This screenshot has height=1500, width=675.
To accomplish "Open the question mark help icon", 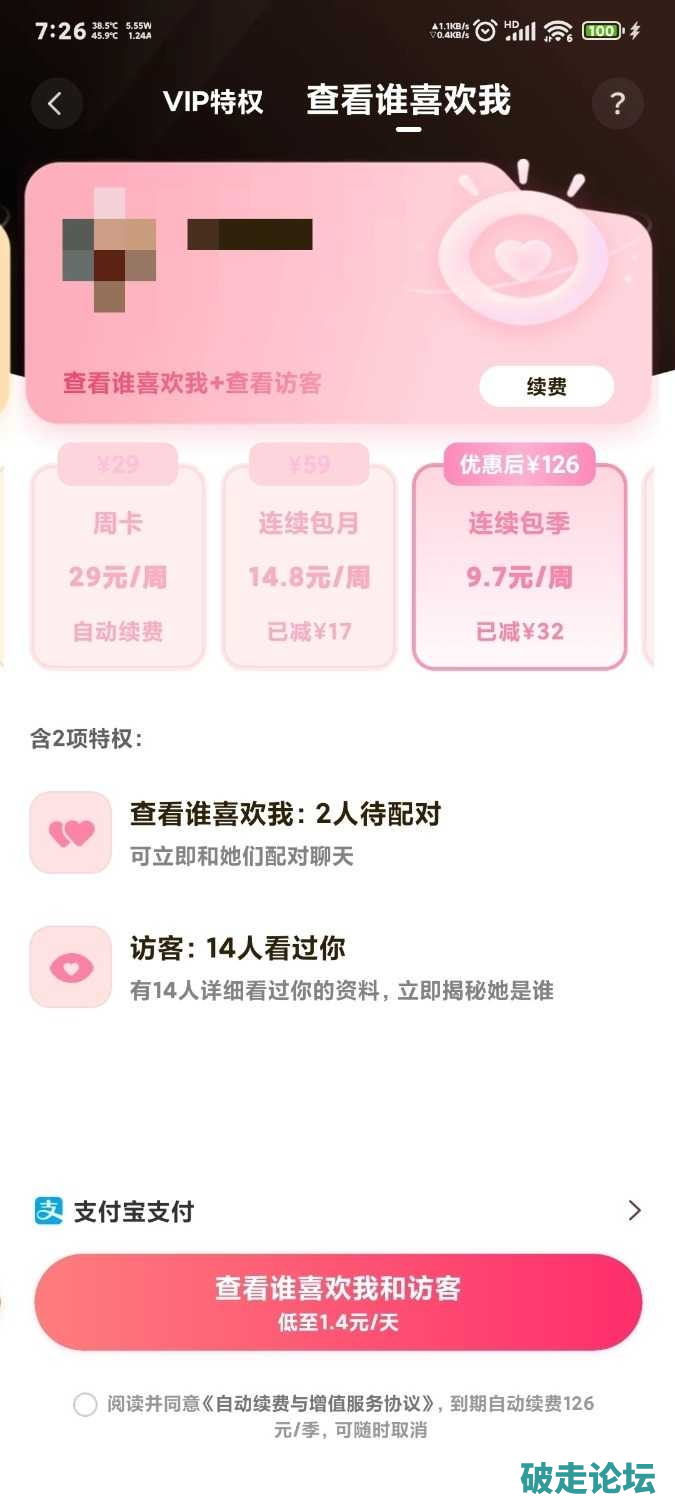I will pyautogui.click(x=617, y=103).
